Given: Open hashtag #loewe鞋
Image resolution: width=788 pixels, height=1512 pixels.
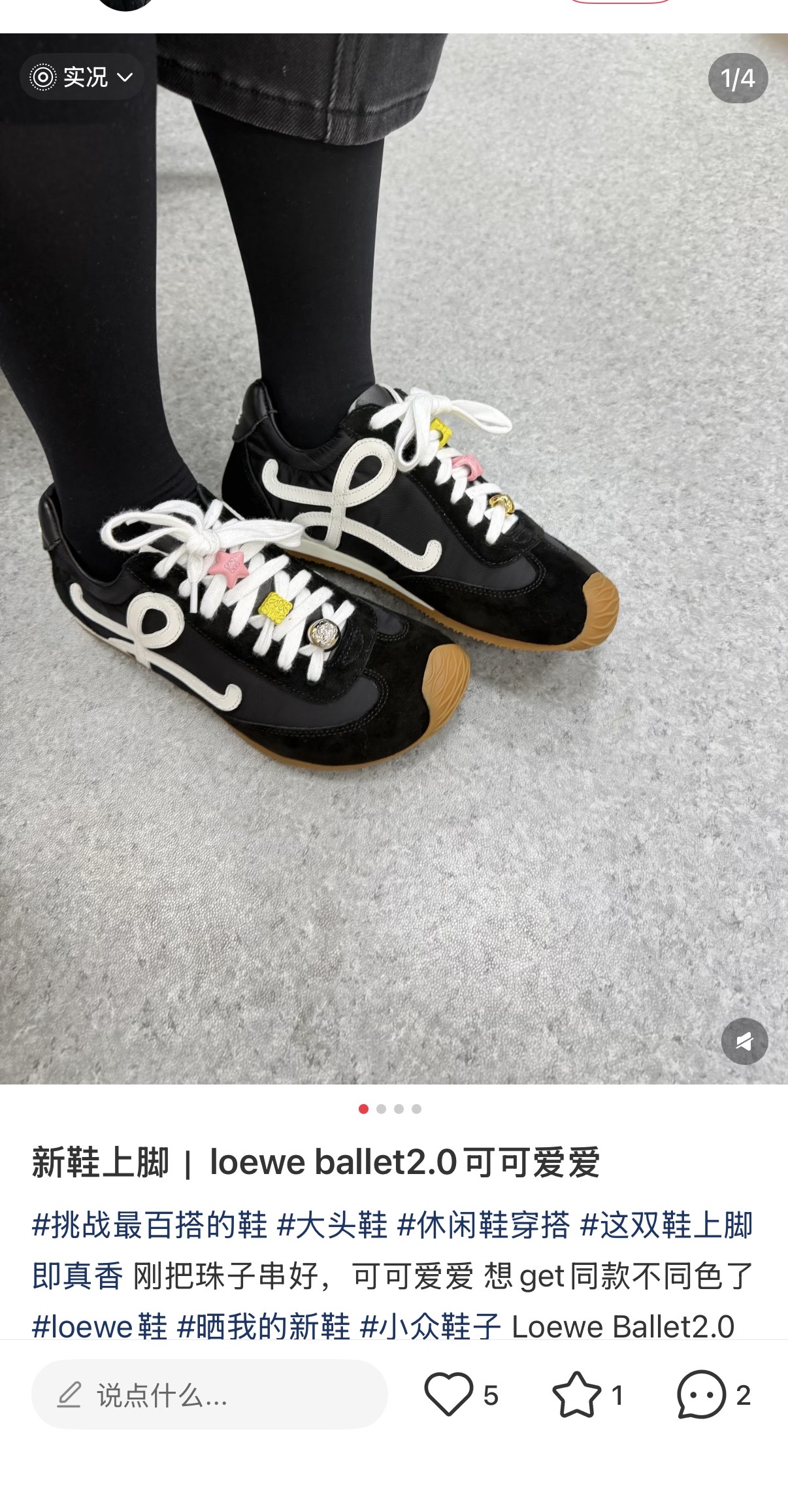Looking at the screenshot, I should [99, 1326].
